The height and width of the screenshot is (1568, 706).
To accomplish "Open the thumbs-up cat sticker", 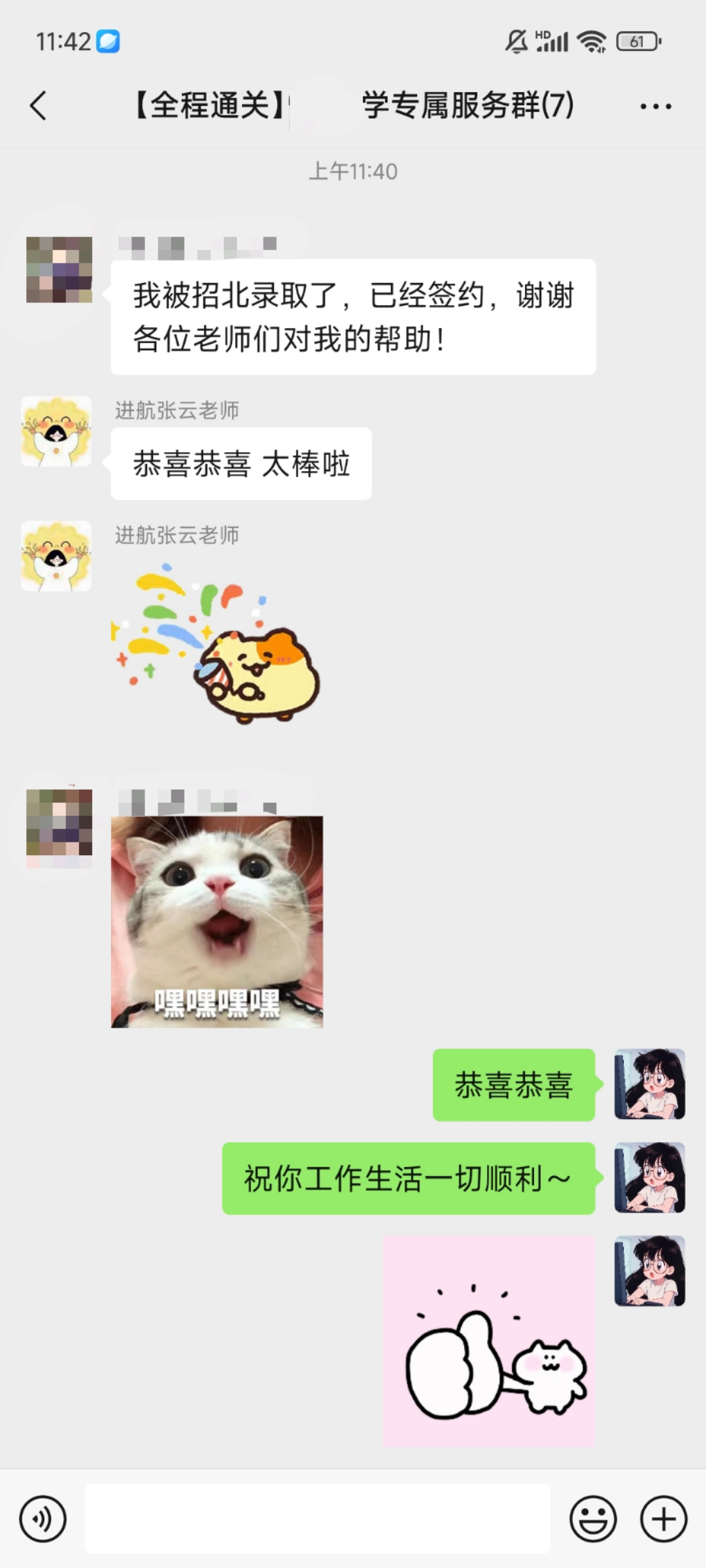I will click(489, 1341).
